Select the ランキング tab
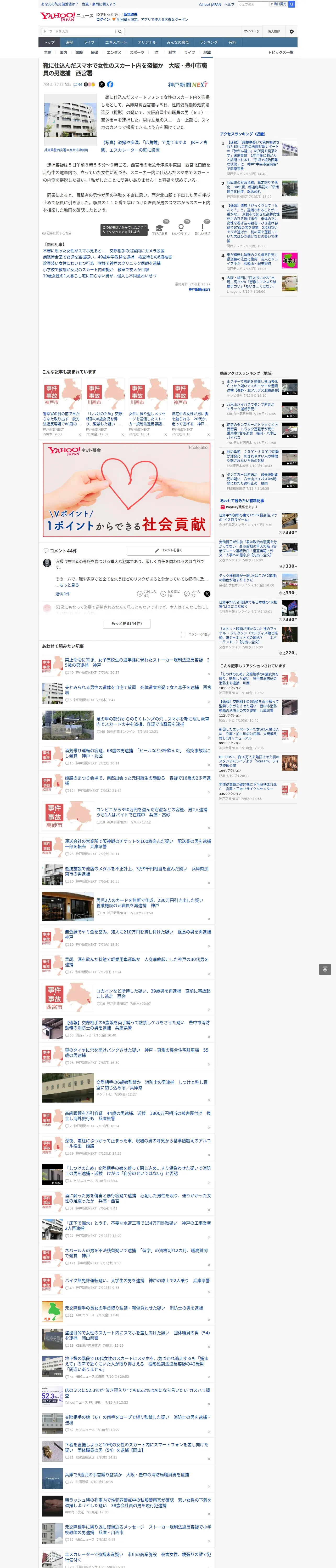The height and width of the screenshot is (1568, 336). [x=209, y=43]
